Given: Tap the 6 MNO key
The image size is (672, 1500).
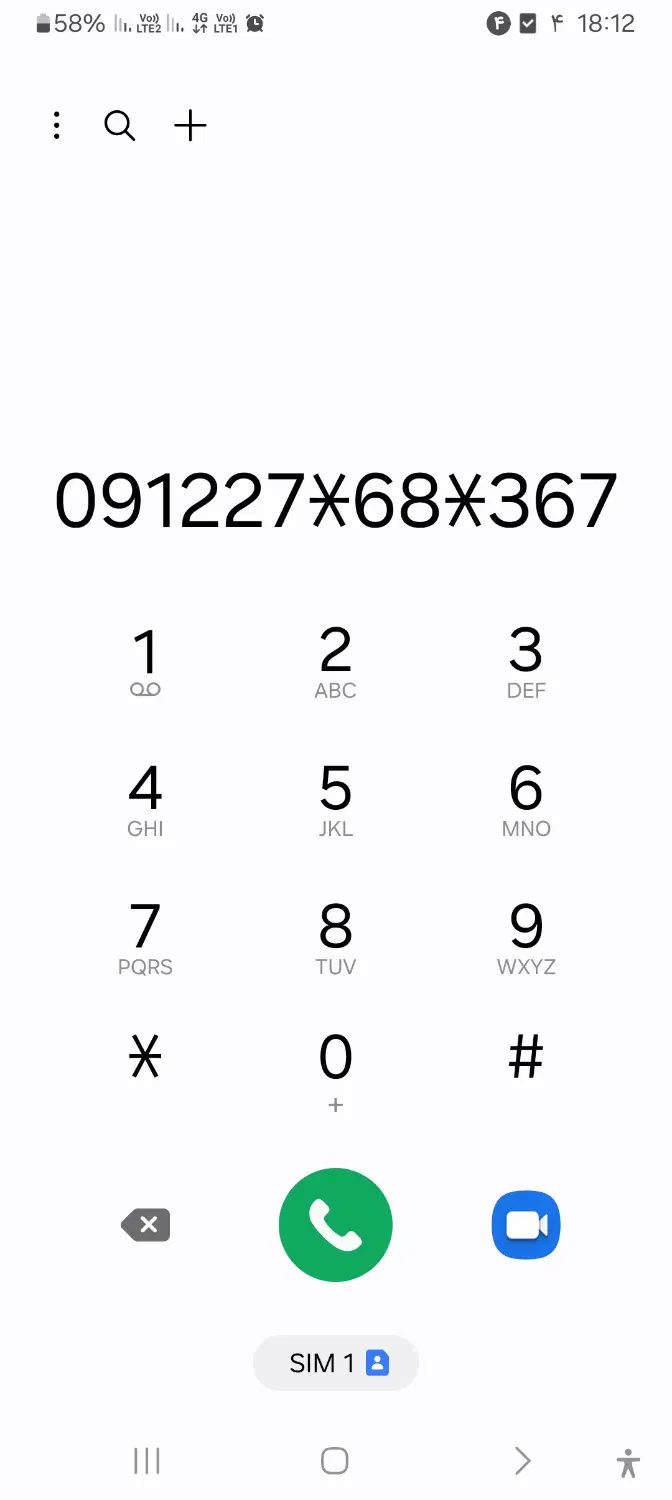Looking at the screenshot, I should point(526,800).
